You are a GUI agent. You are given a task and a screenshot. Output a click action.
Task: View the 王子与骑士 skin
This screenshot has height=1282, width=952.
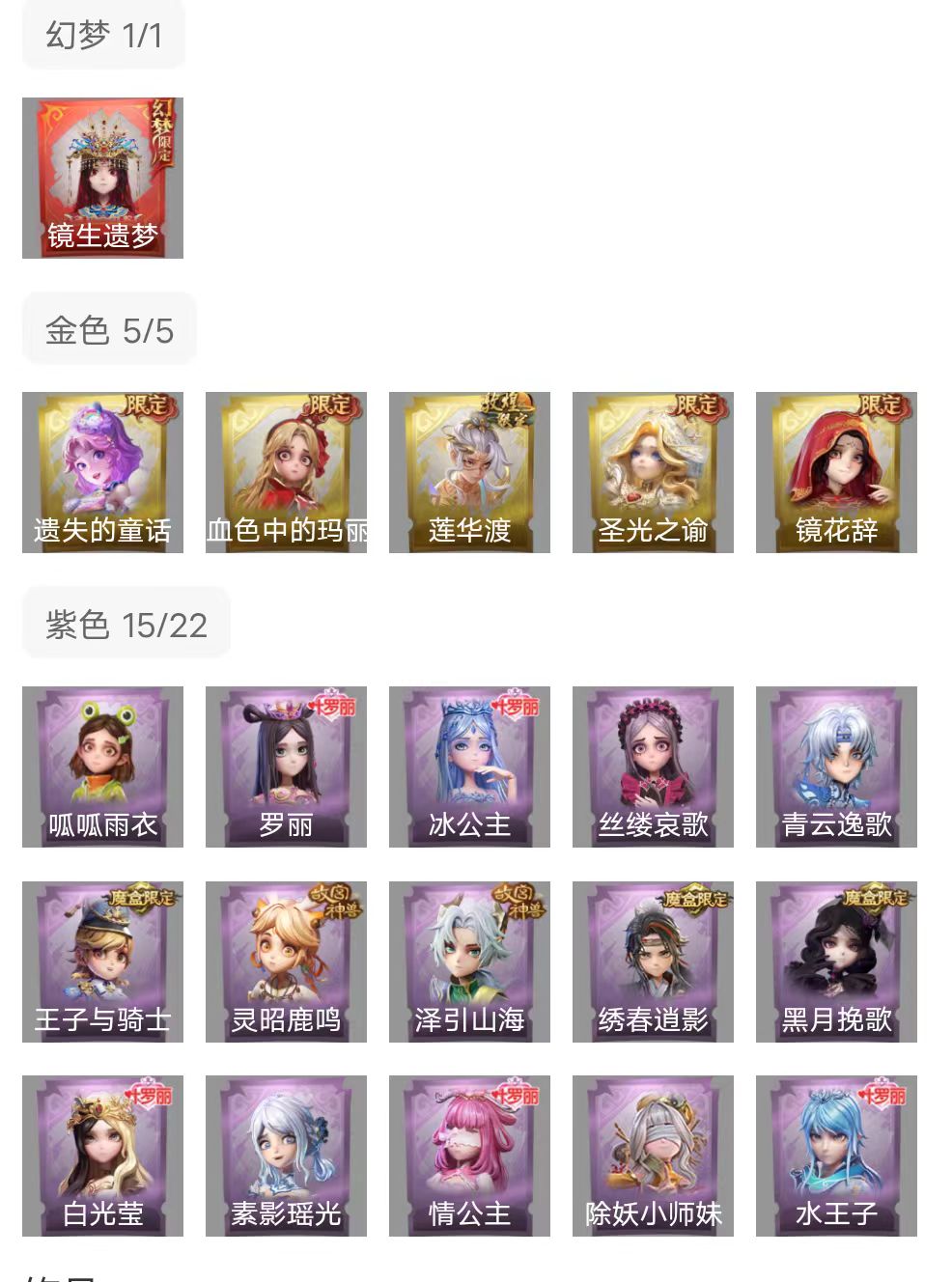point(102,961)
